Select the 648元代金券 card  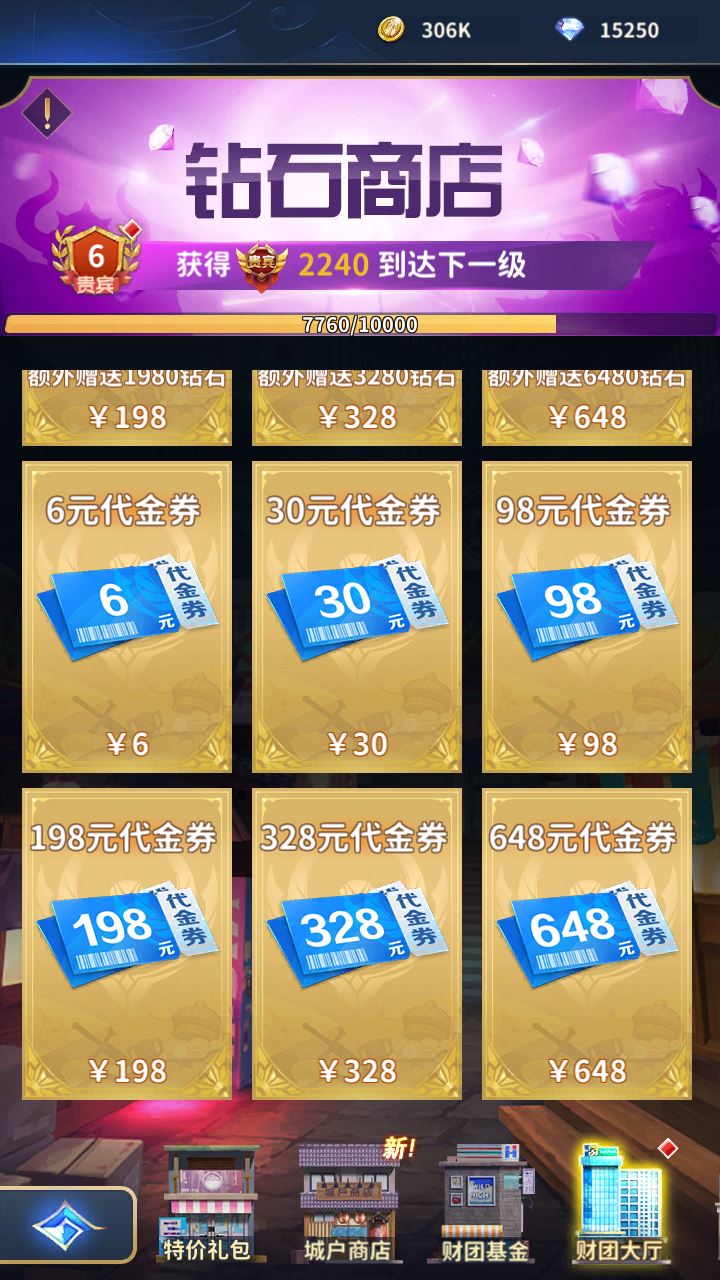point(587,943)
